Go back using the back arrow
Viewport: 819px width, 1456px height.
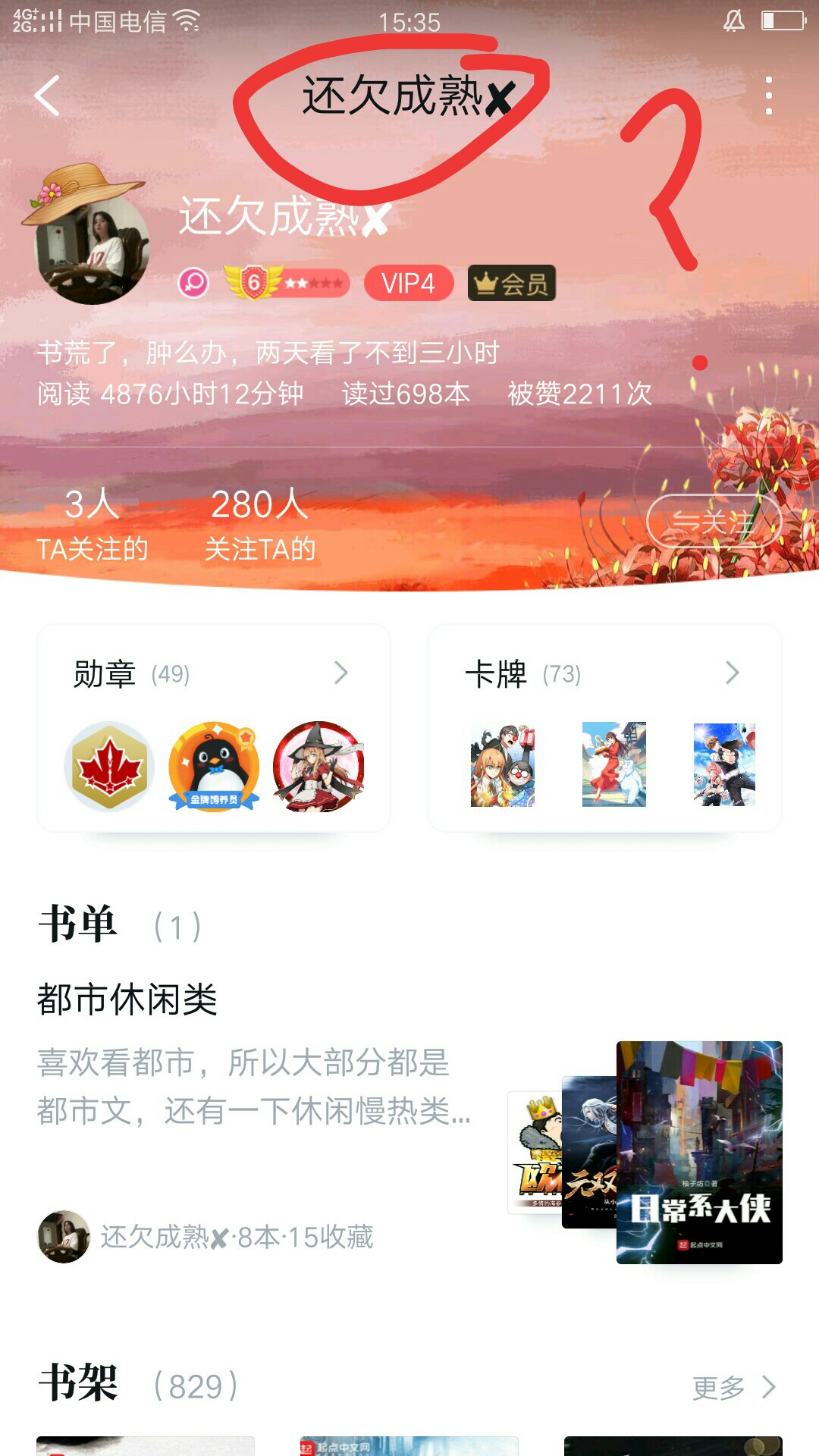pyautogui.click(x=47, y=96)
